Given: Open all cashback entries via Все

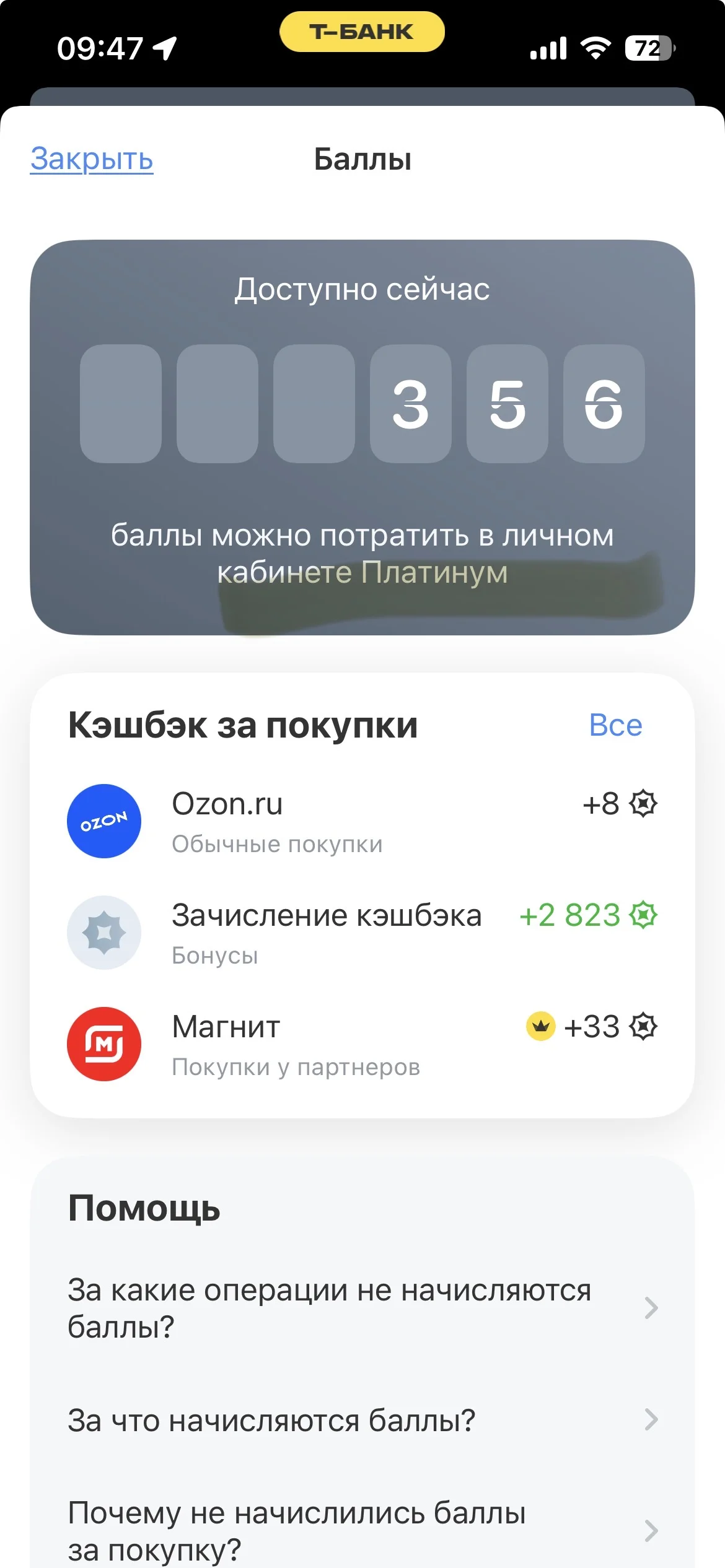Looking at the screenshot, I should click(615, 725).
